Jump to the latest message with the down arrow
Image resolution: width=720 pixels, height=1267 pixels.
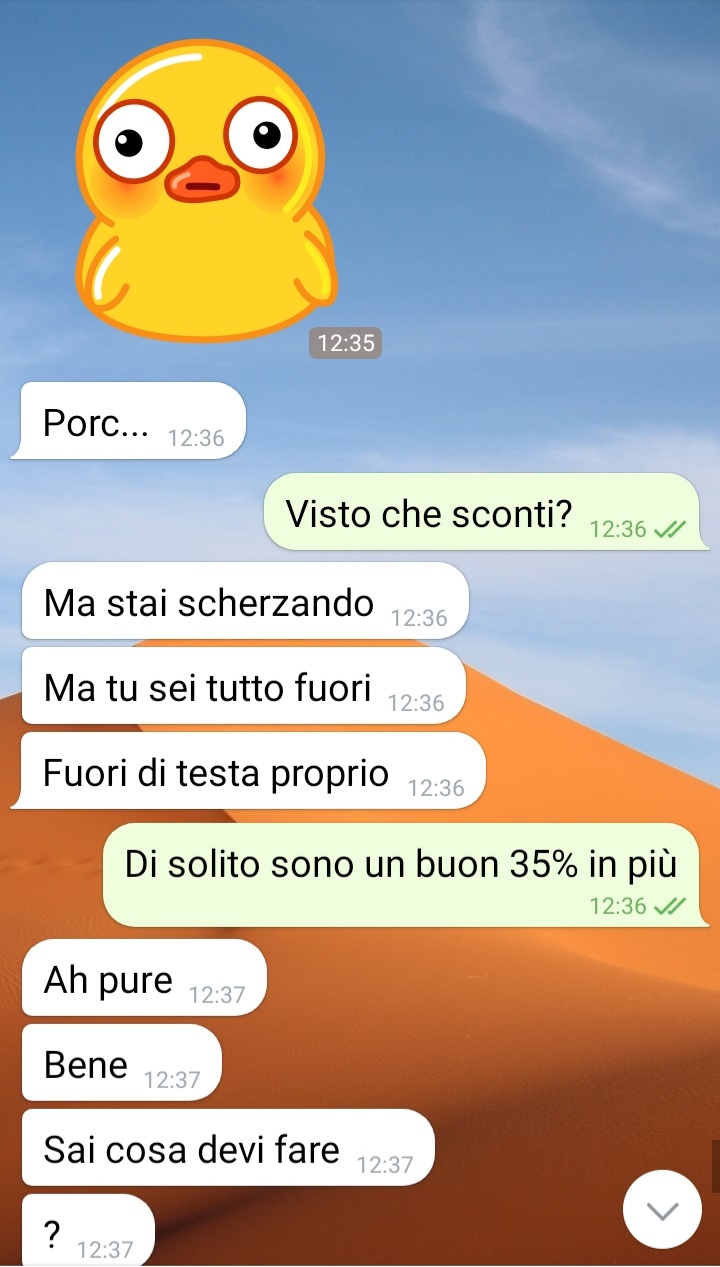662,1209
